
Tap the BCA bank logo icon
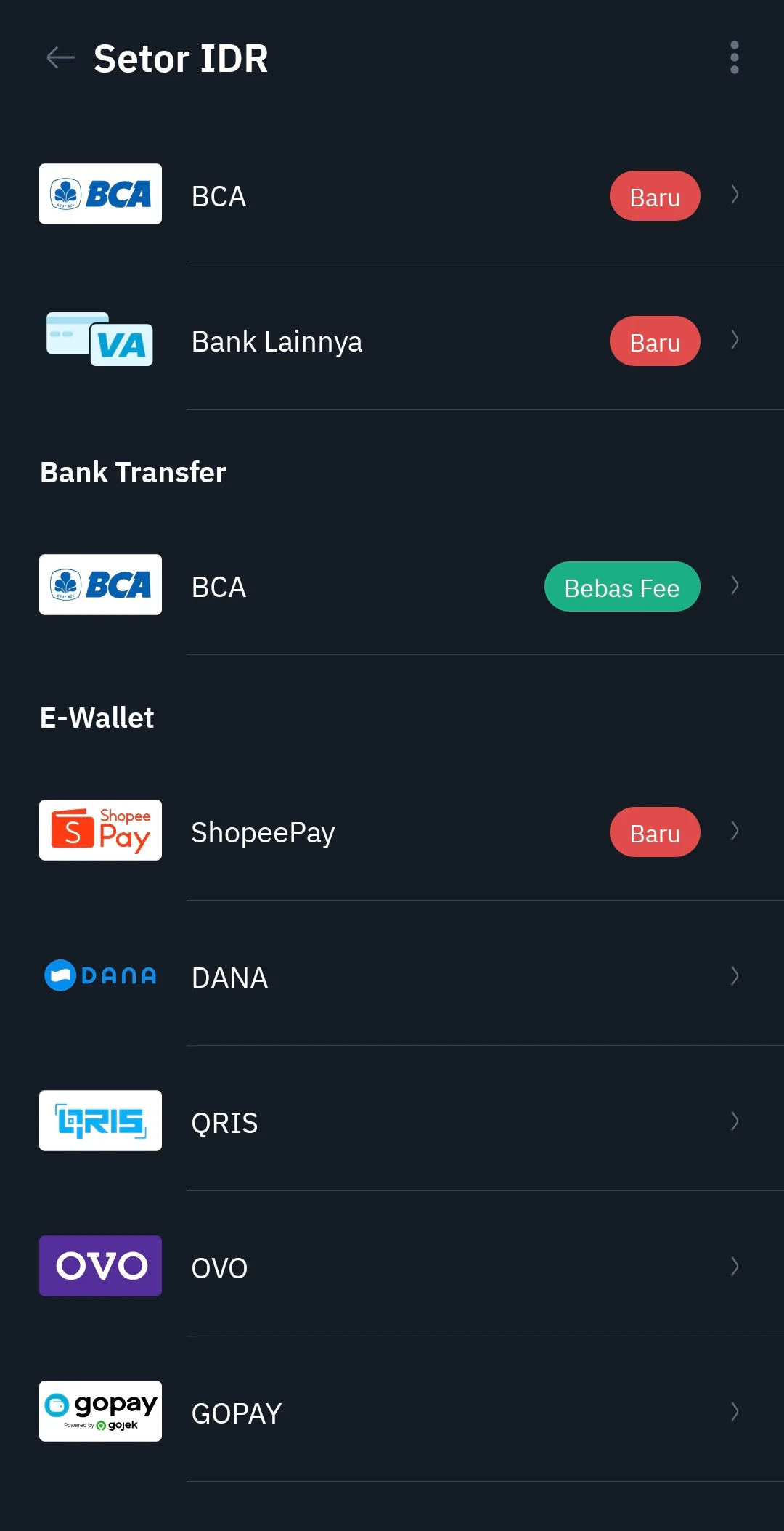point(100,195)
